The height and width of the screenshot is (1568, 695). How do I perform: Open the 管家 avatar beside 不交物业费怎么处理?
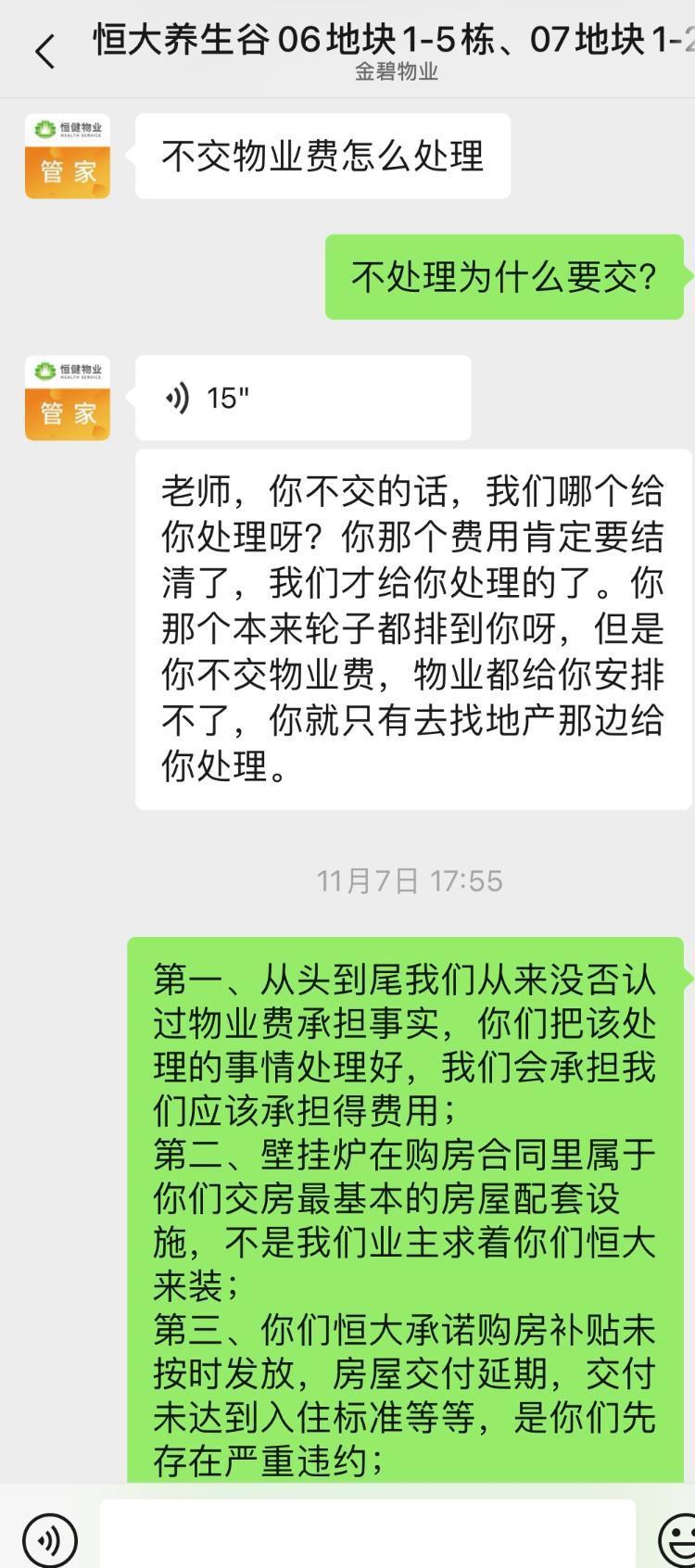click(68, 156)
